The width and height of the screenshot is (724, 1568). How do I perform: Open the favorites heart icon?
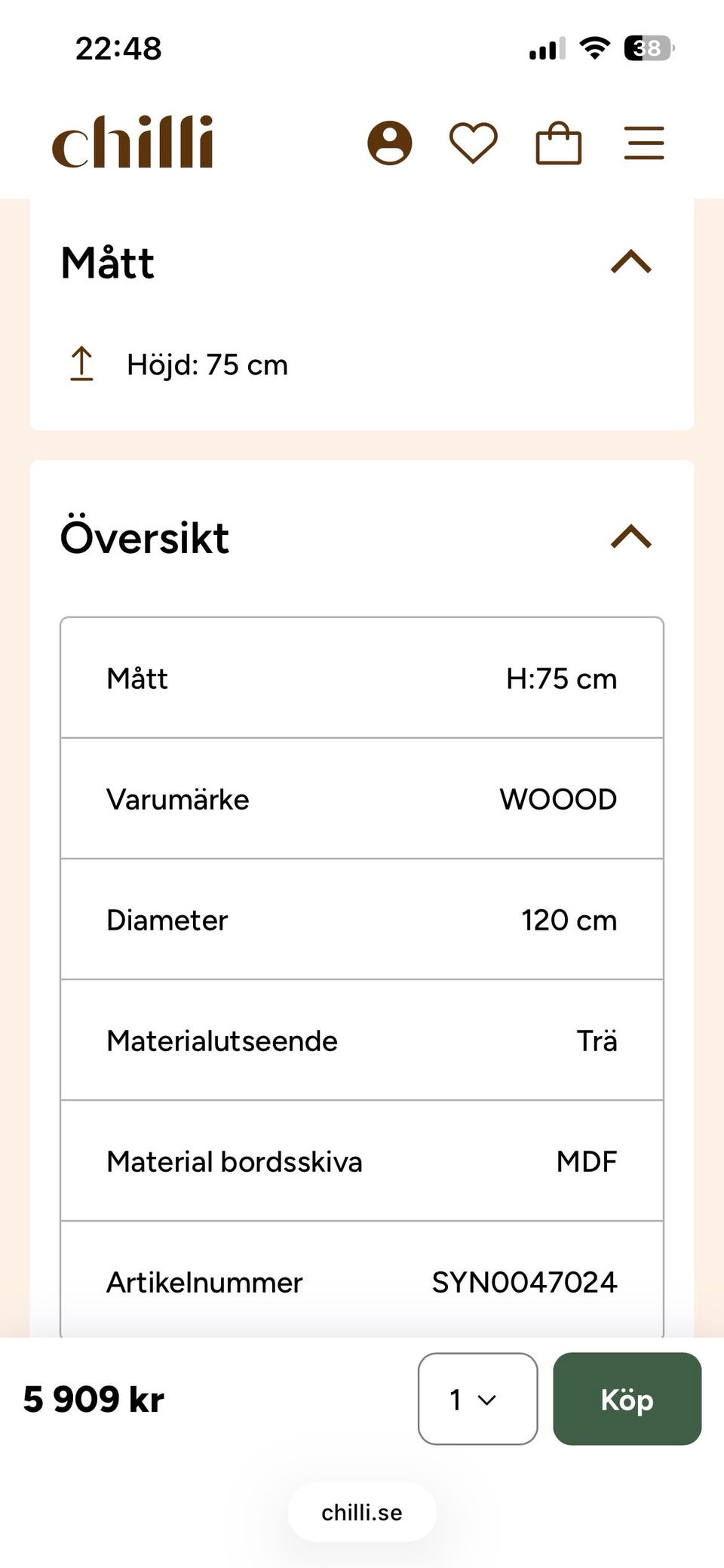coord(474,143)
